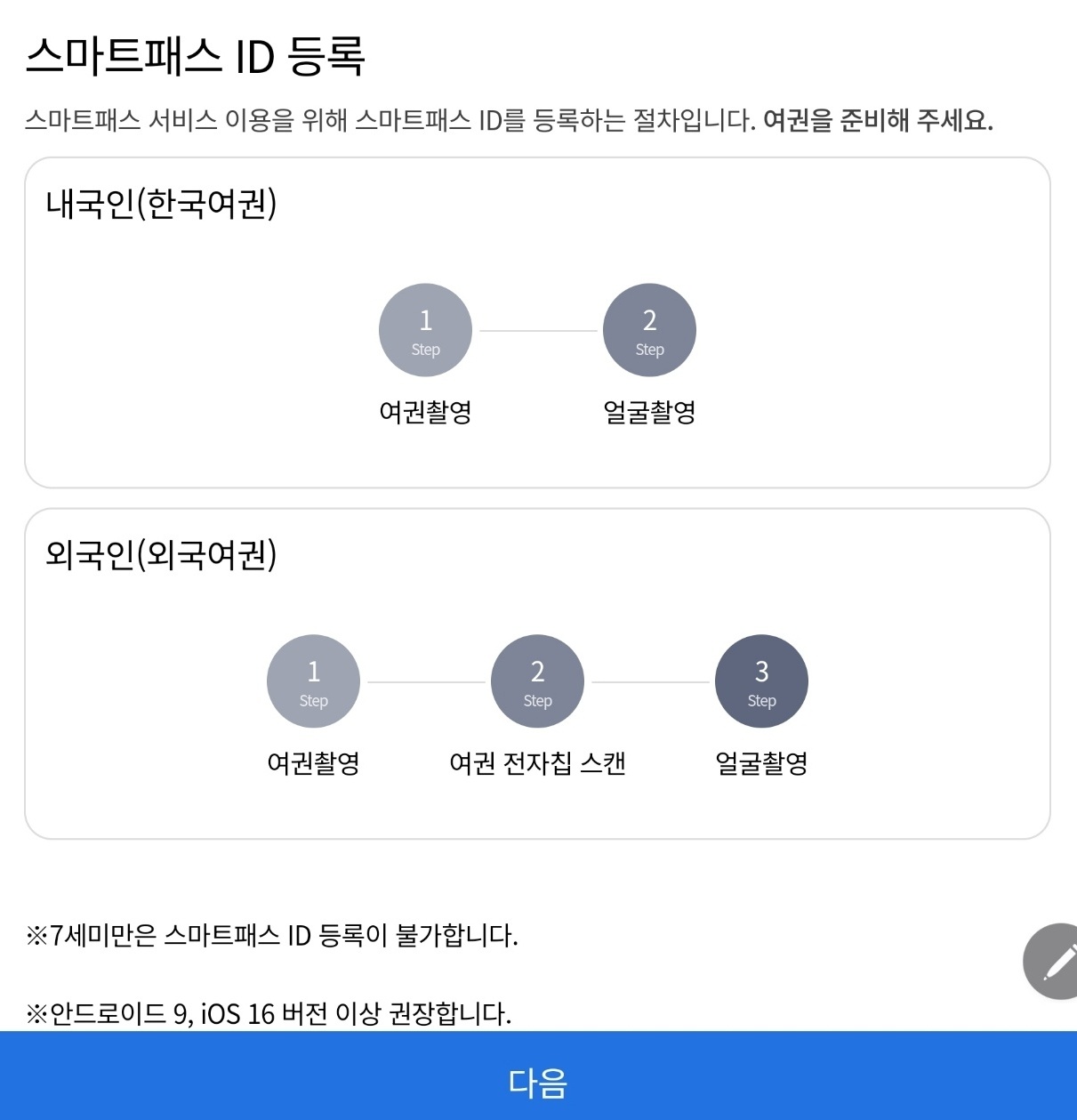Image resolution: width=1077 pixels, height=1120 pixels.
Task: Expand the 내국인(한국여권) section header
Action: coord(163,201)
